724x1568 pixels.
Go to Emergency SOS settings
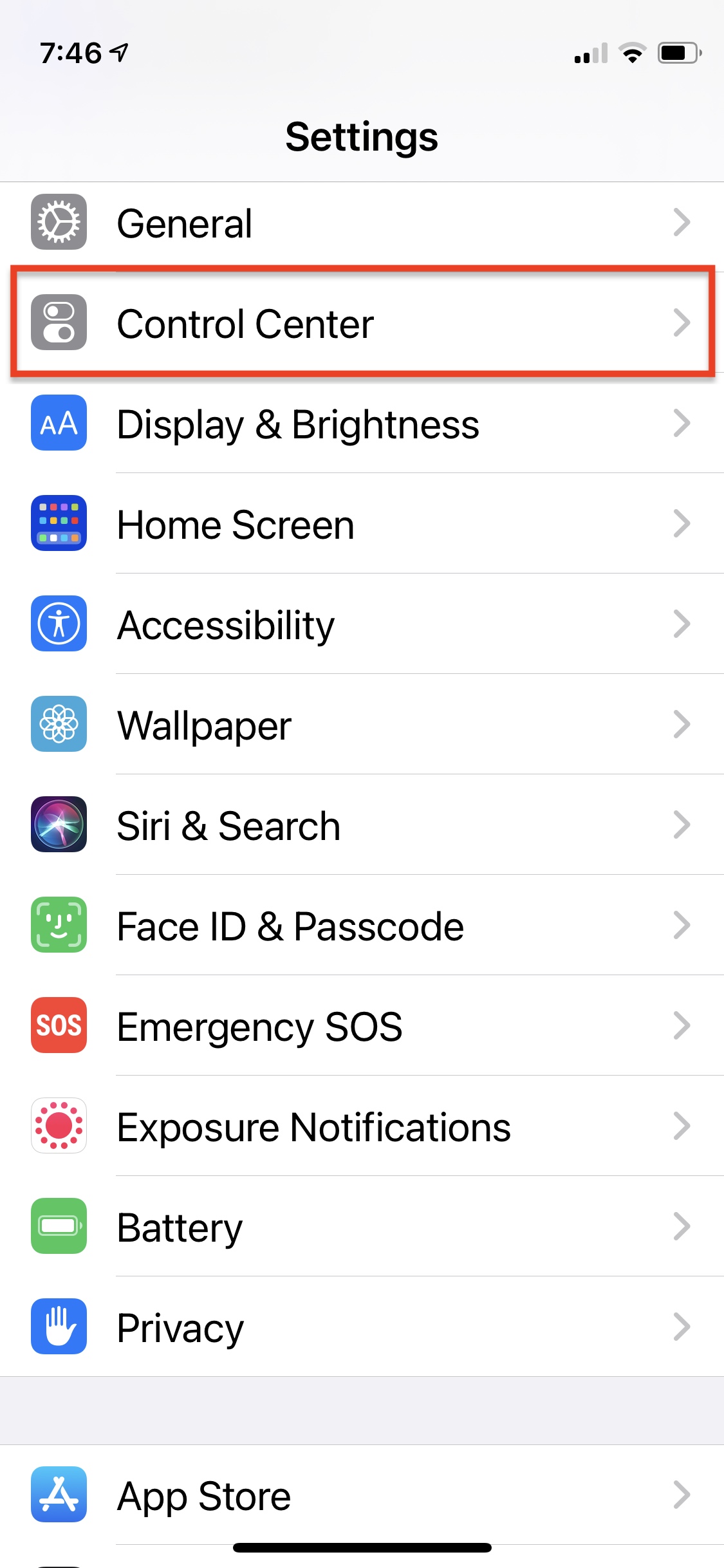[x=362, y=1025]
